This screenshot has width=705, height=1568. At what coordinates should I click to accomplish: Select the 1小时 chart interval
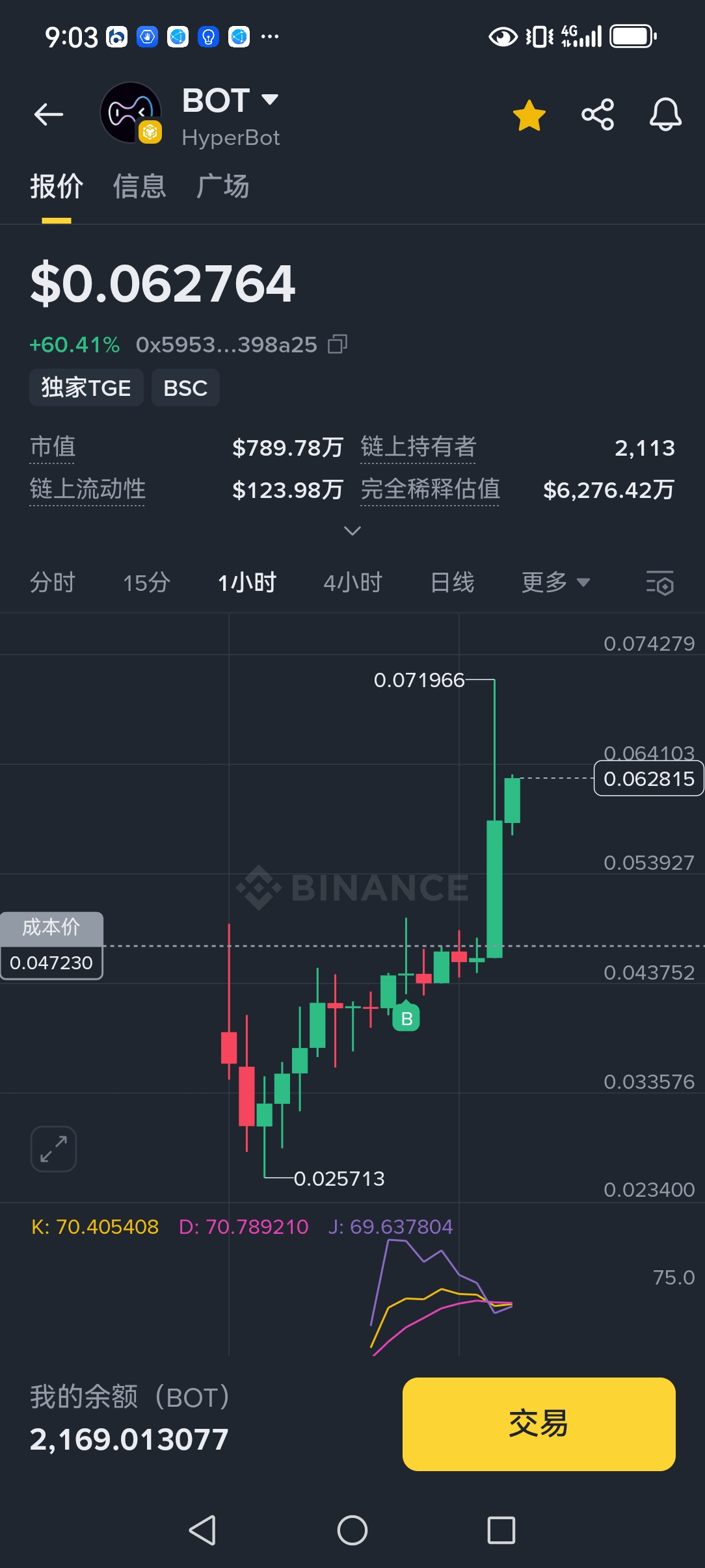pyautogui.click(x=247, y=582)
